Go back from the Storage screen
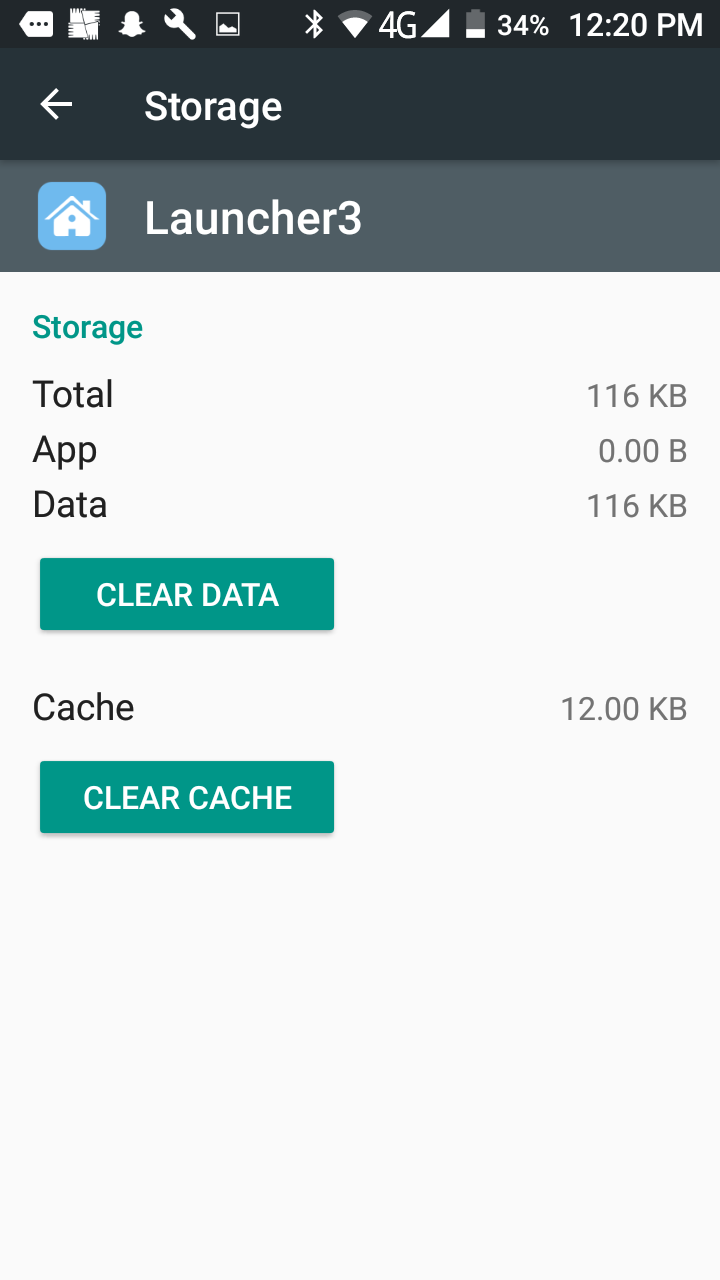The height and width of the screenshot is (1280, 720). [x=56, y=105]
